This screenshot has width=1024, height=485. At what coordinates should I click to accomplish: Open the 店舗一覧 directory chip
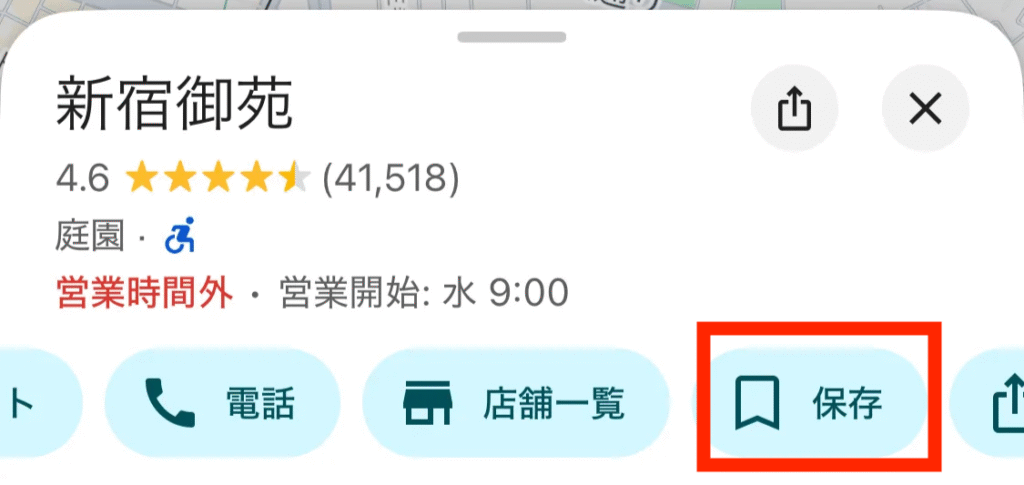coord(514,403)
